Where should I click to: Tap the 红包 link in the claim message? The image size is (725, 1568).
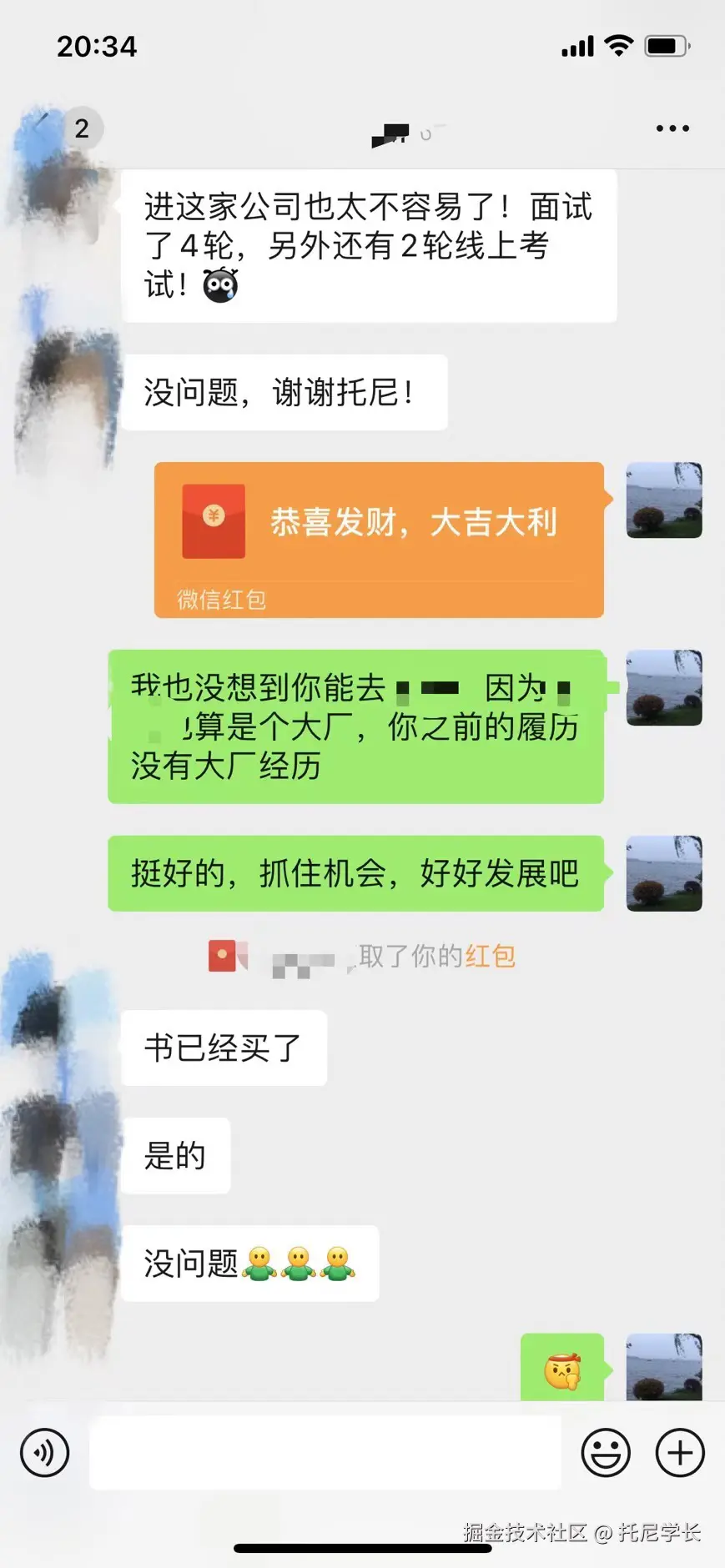[x=490, y=957]
